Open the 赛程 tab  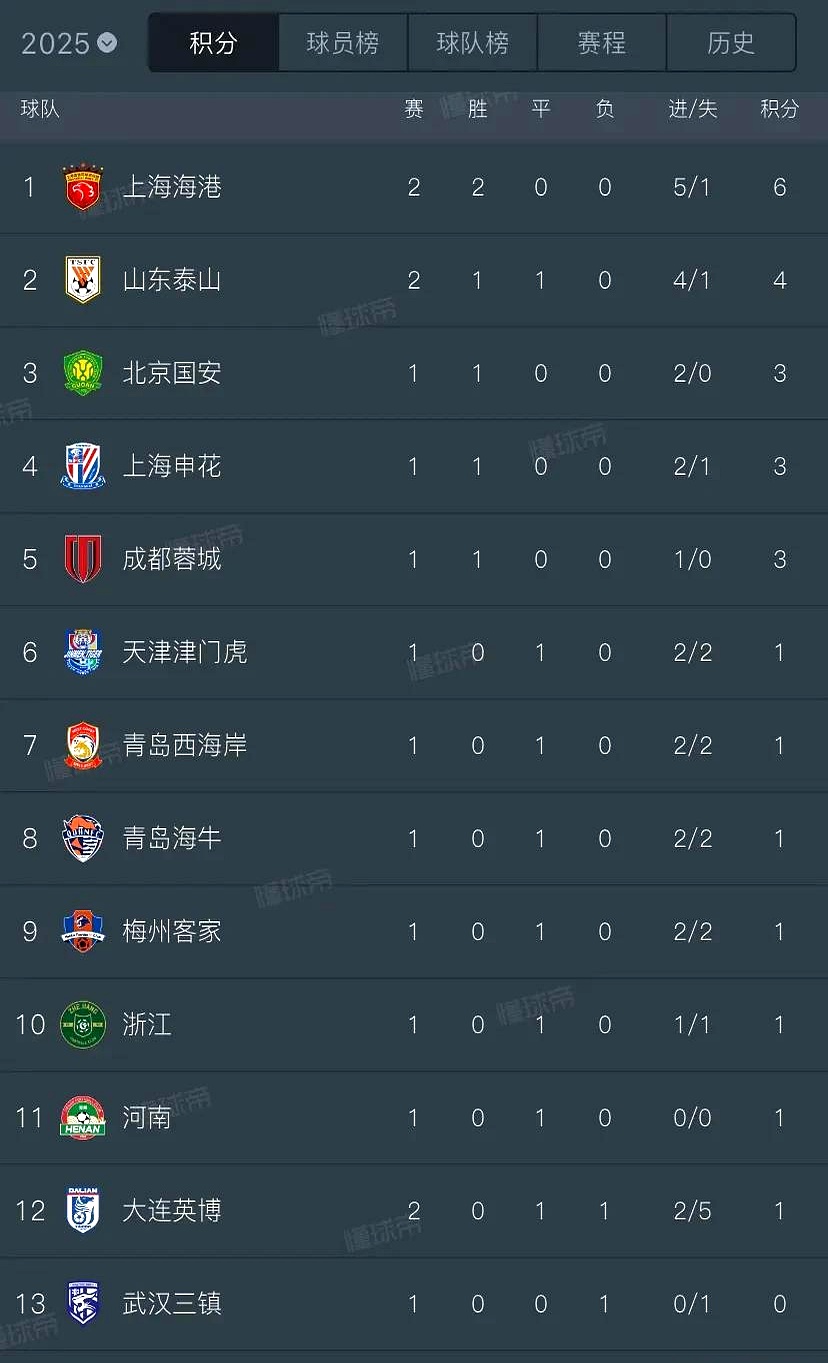601,43
